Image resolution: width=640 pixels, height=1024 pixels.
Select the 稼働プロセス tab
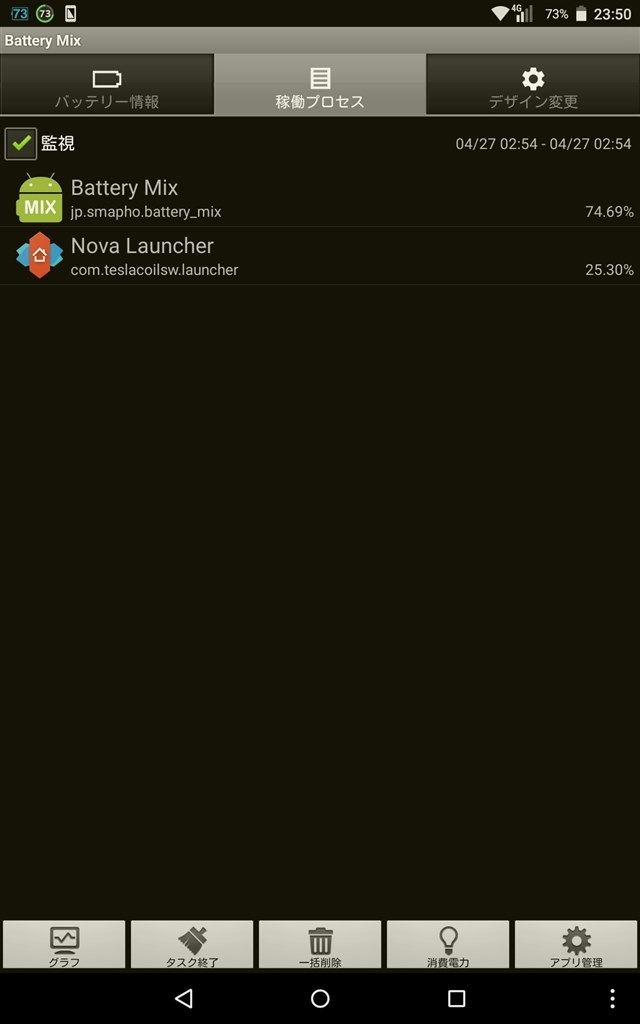click(320, 85)
